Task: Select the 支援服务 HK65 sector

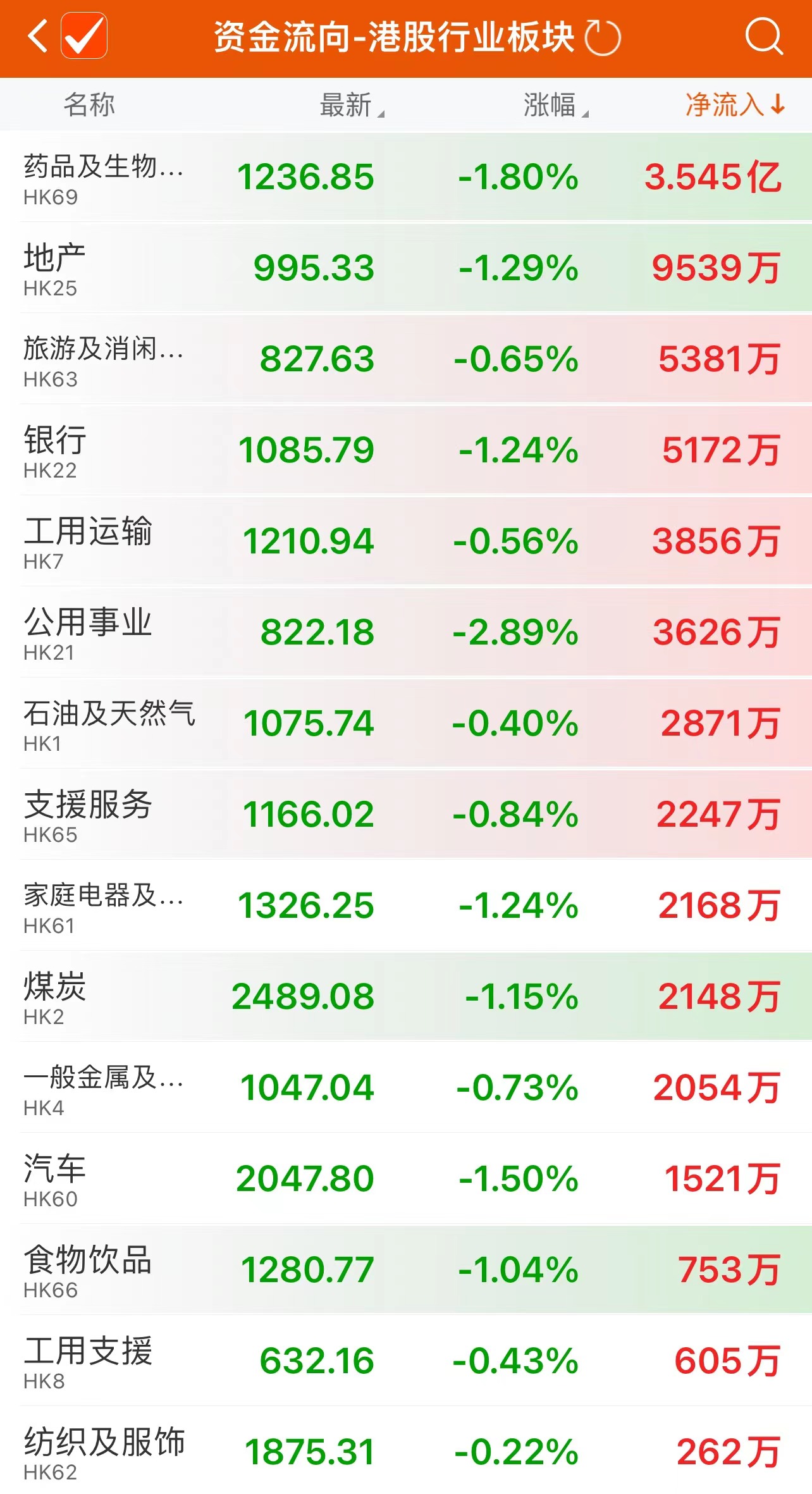Action: pyautogui.click(x=406, y=815)
